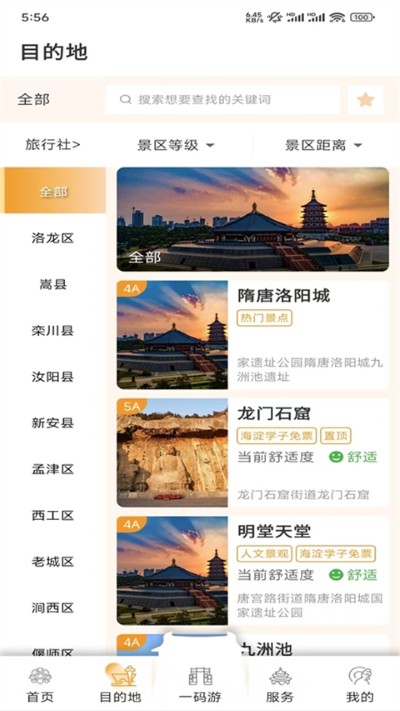Choose 老城区 district

(x=53, y=562)
